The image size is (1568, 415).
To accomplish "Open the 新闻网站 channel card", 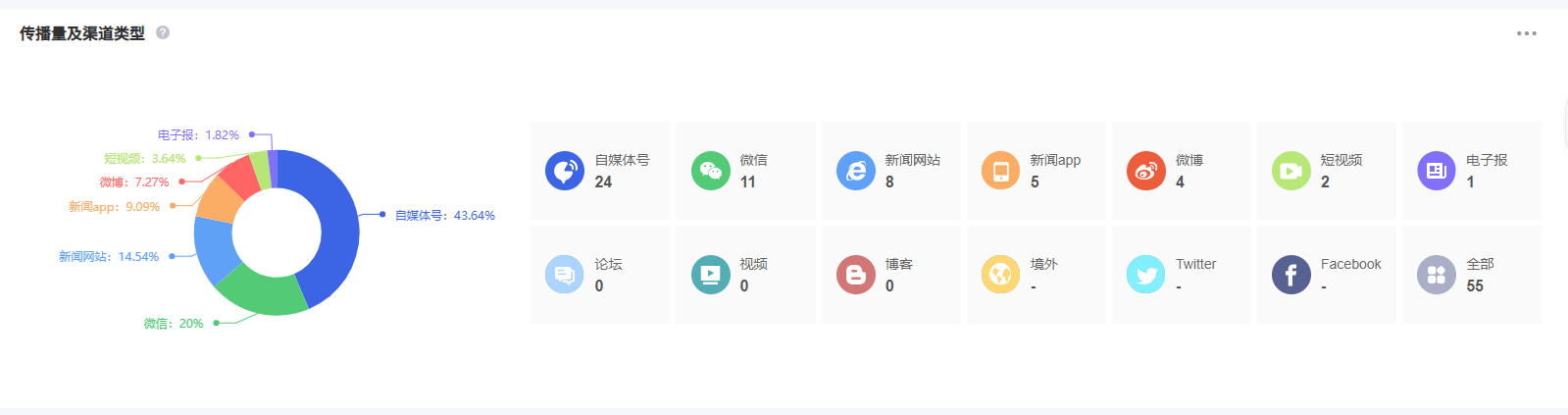I will 890,171.
